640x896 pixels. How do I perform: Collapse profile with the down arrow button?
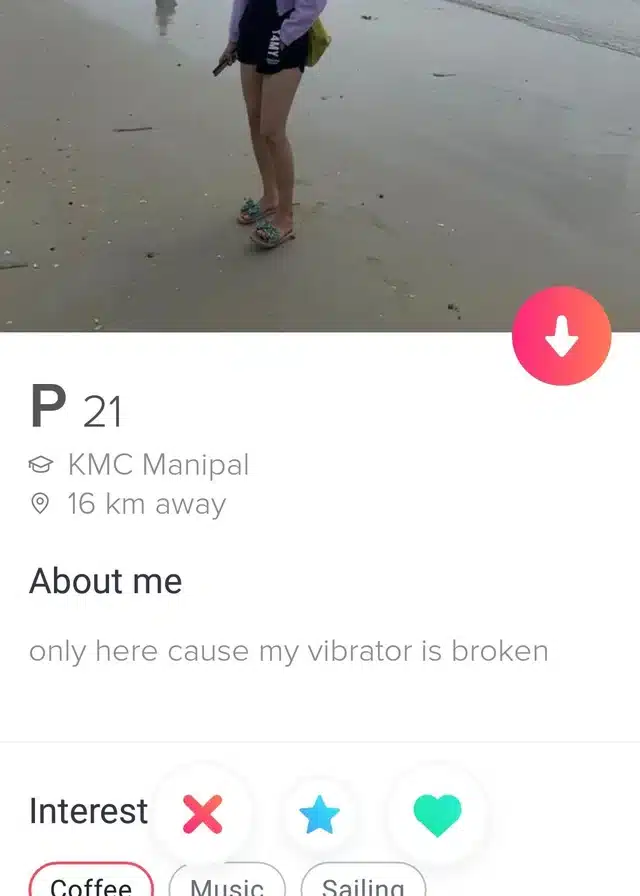[561, 337]
